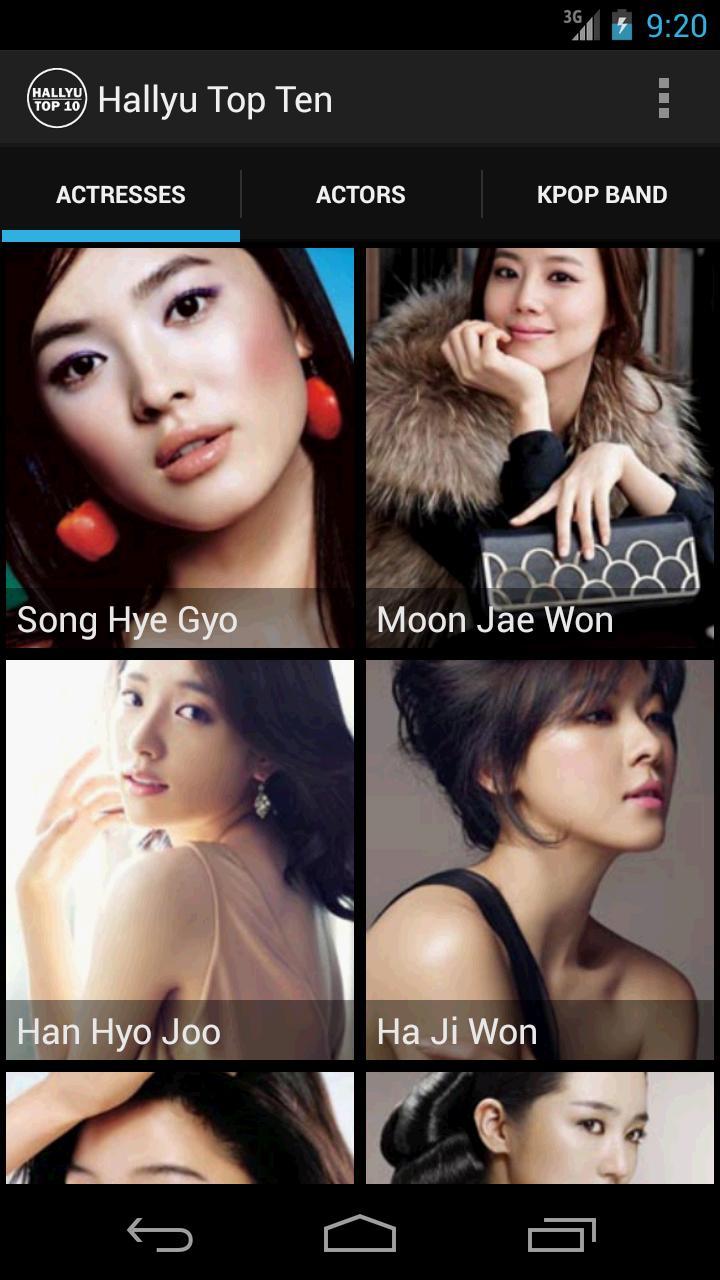This screenshot has height=1280, width=720.
Task: Open the overflow menu with three dots
Action: (663, 98)
